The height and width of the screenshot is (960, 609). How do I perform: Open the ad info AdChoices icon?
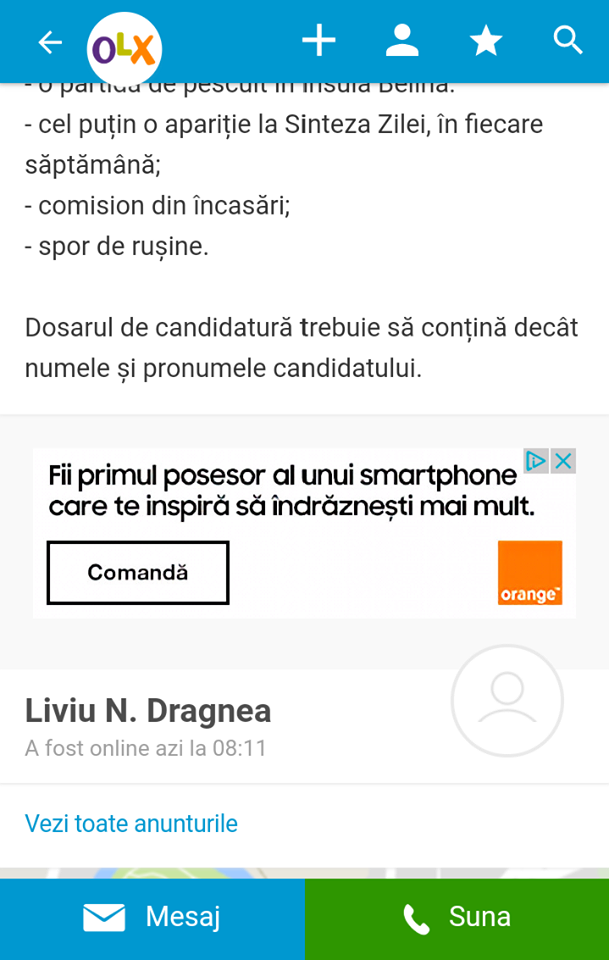pos(537,461)
